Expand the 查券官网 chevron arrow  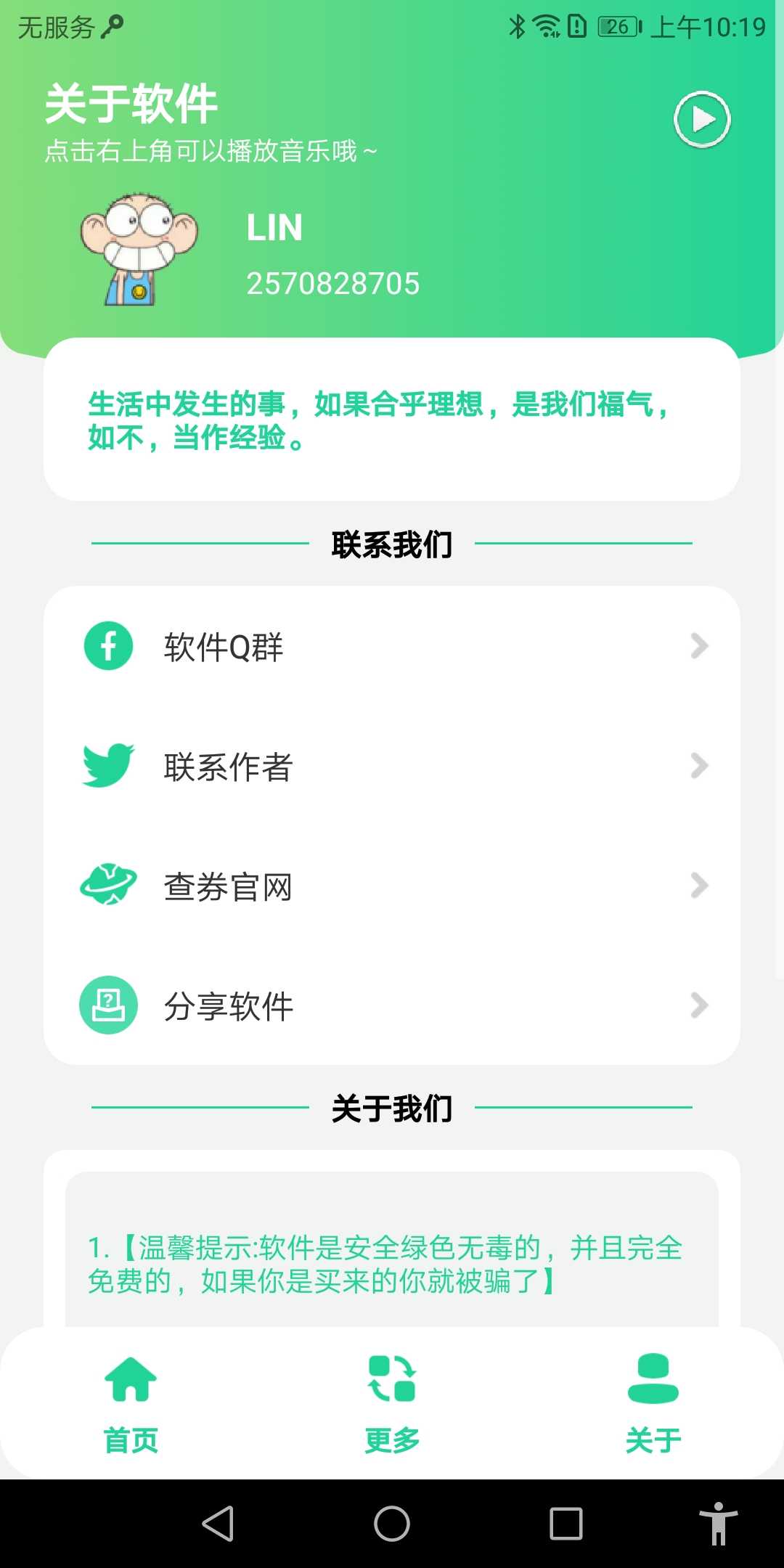point(699,885)
